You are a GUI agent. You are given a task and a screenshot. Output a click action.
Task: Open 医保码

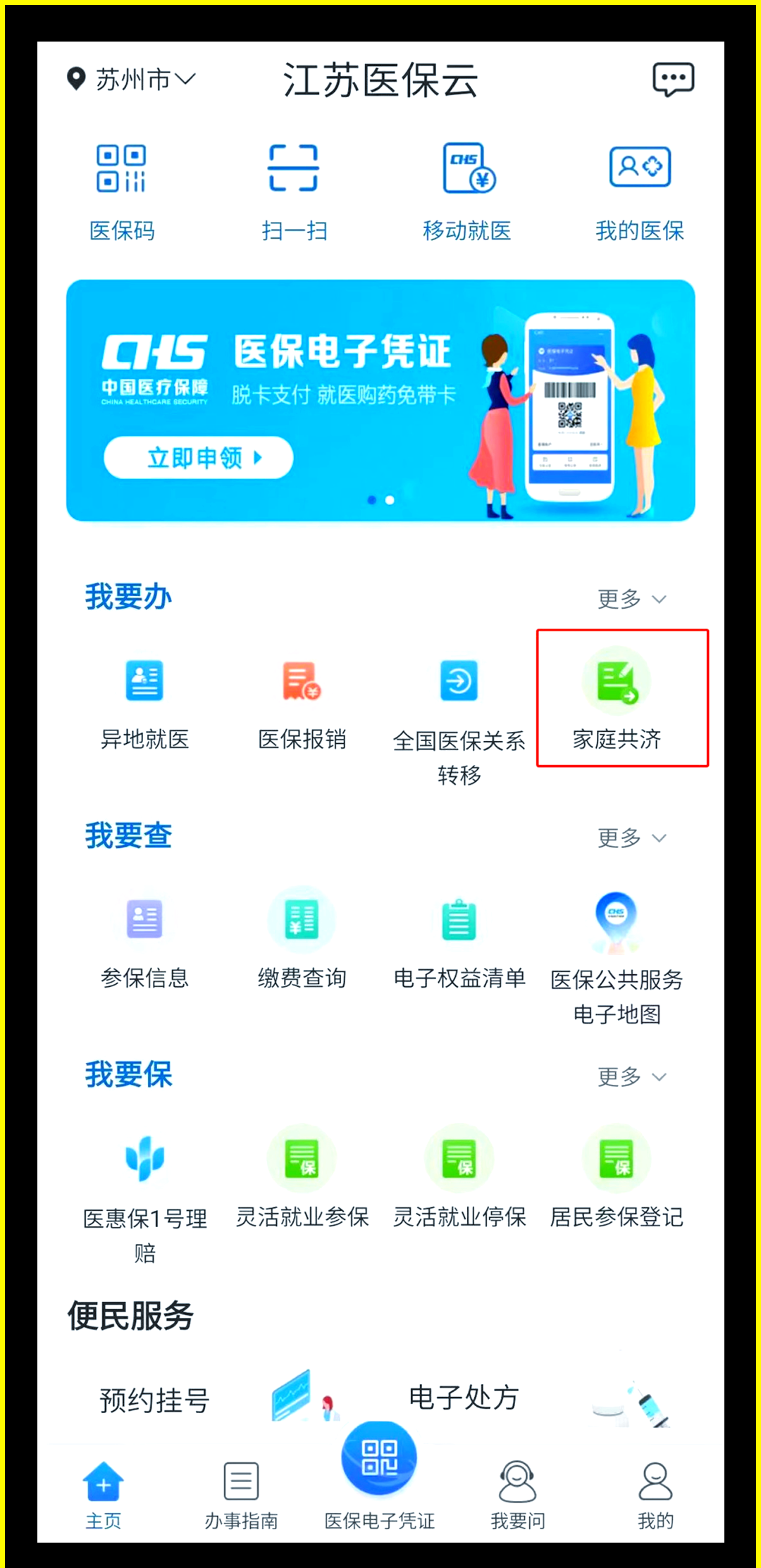coord(122,192)
